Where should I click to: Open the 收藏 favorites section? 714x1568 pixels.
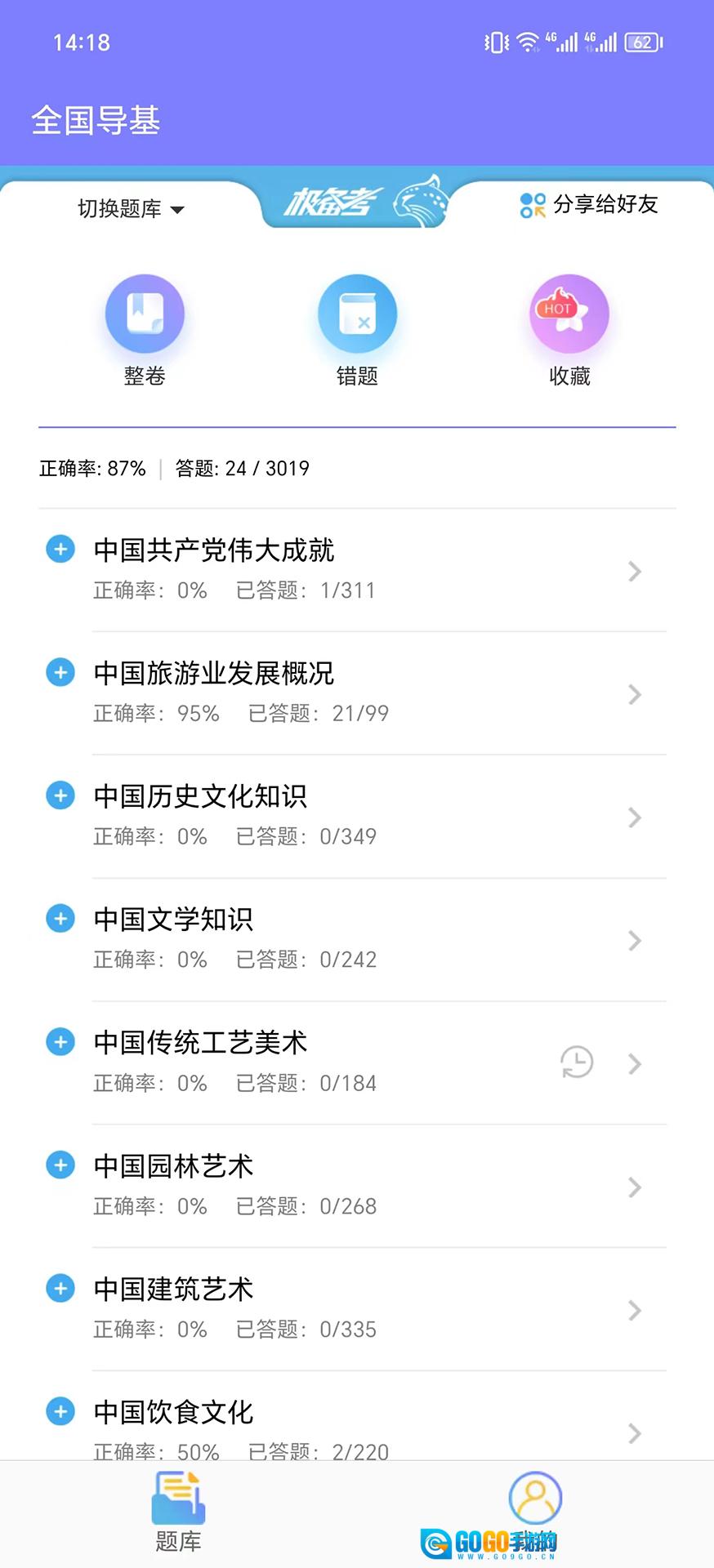[x=569, y=328]
